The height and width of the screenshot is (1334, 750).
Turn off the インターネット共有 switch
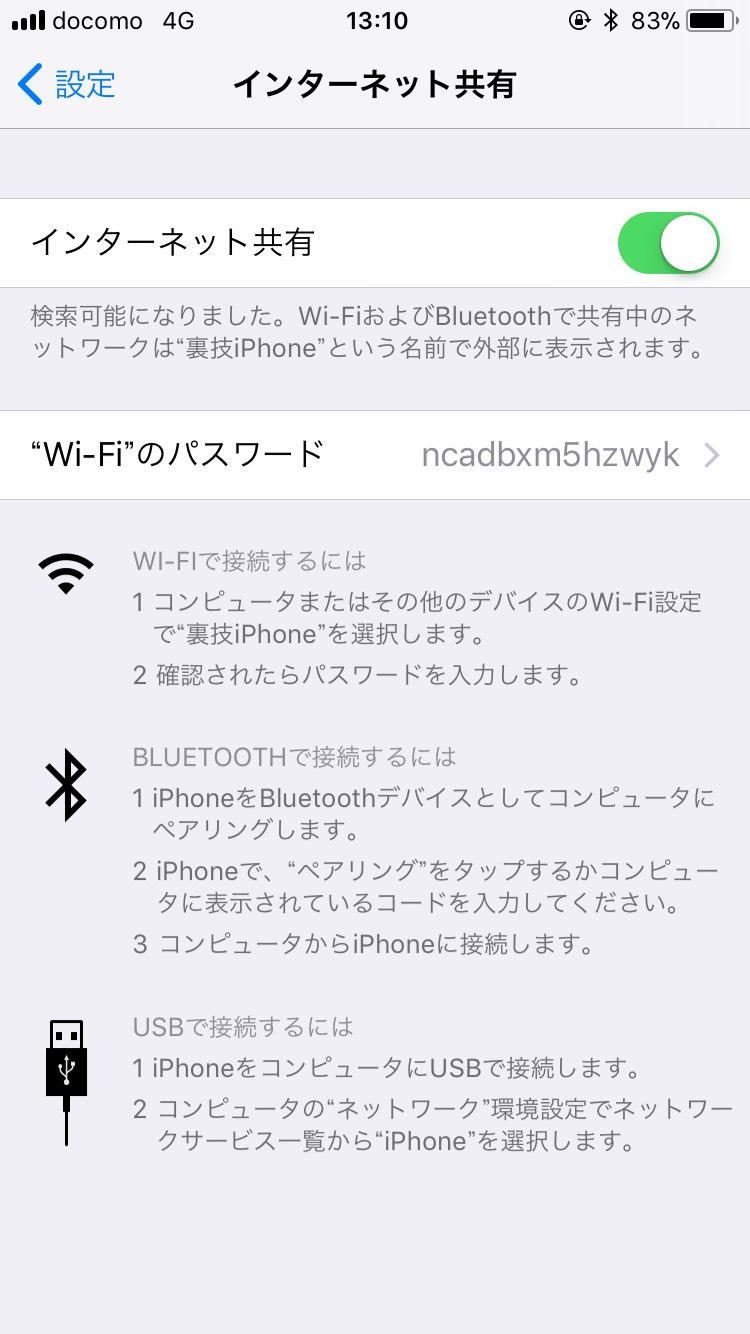(668, 243)
